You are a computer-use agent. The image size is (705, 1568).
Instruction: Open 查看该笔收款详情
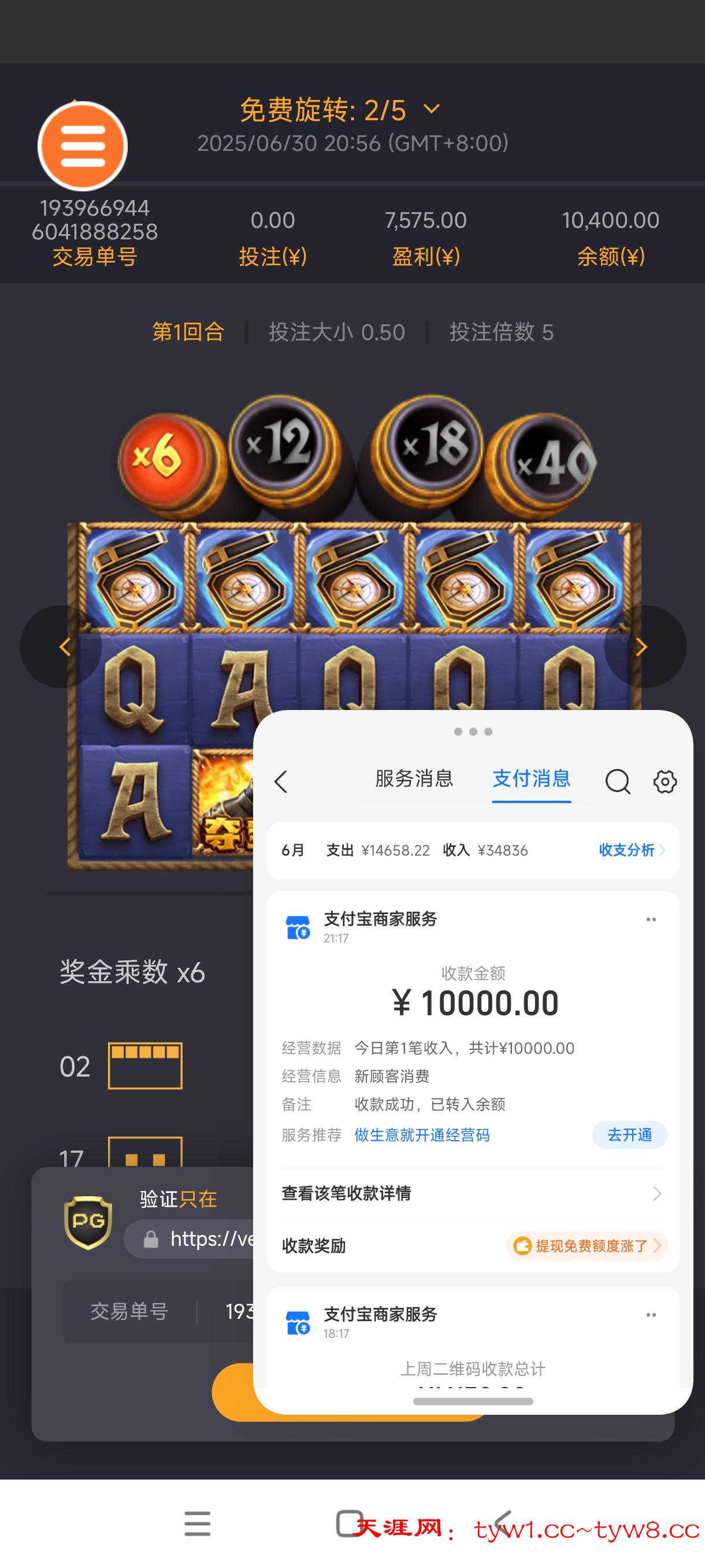(472, 1194)
